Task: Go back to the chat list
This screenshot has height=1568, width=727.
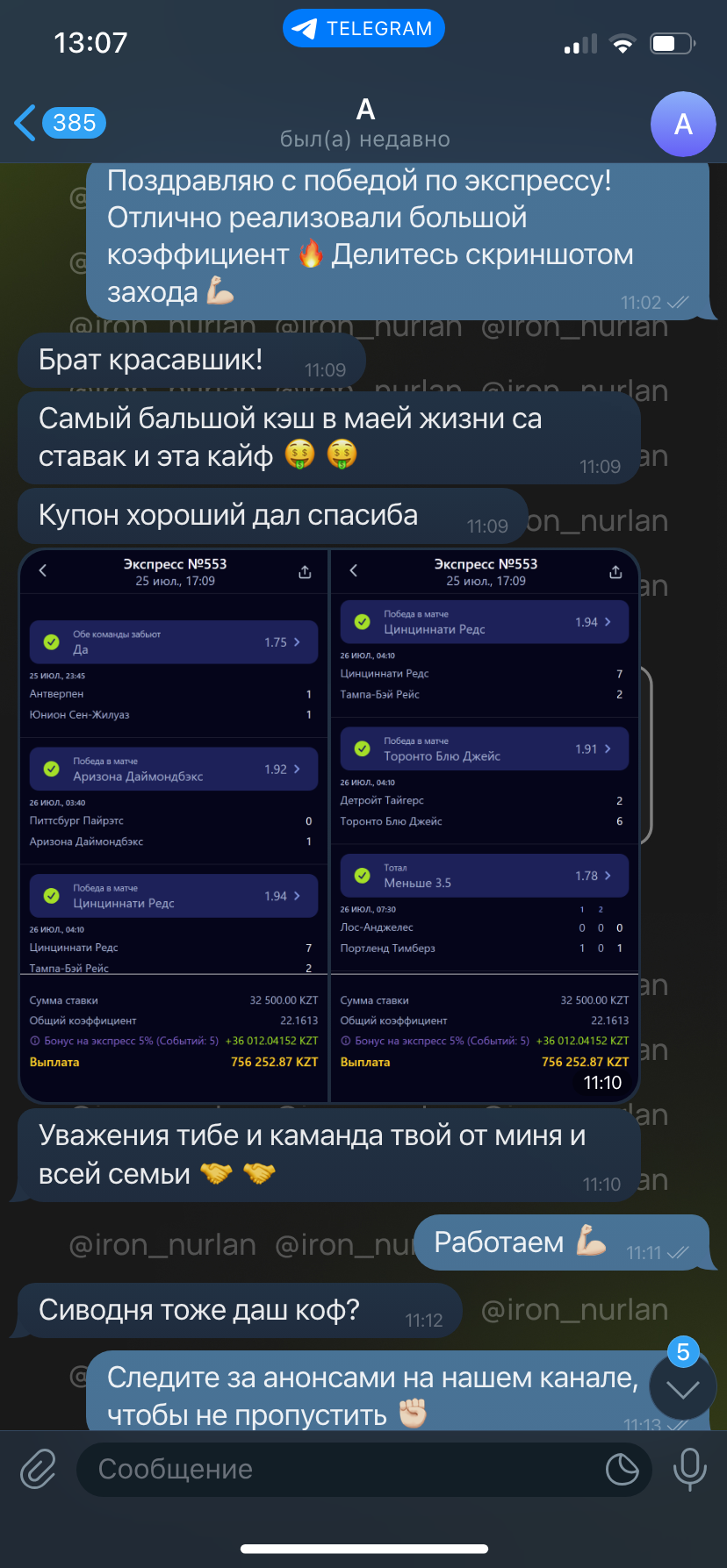Action: pyautogui.click(x=60, y=123)
